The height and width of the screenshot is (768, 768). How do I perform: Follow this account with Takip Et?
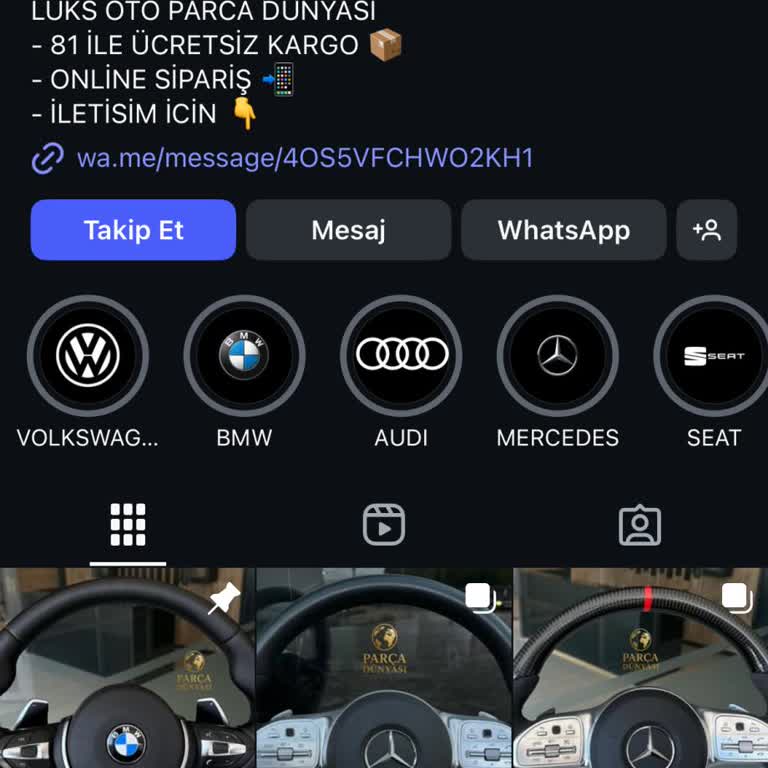pyautogui.click(x=133, y=230)
